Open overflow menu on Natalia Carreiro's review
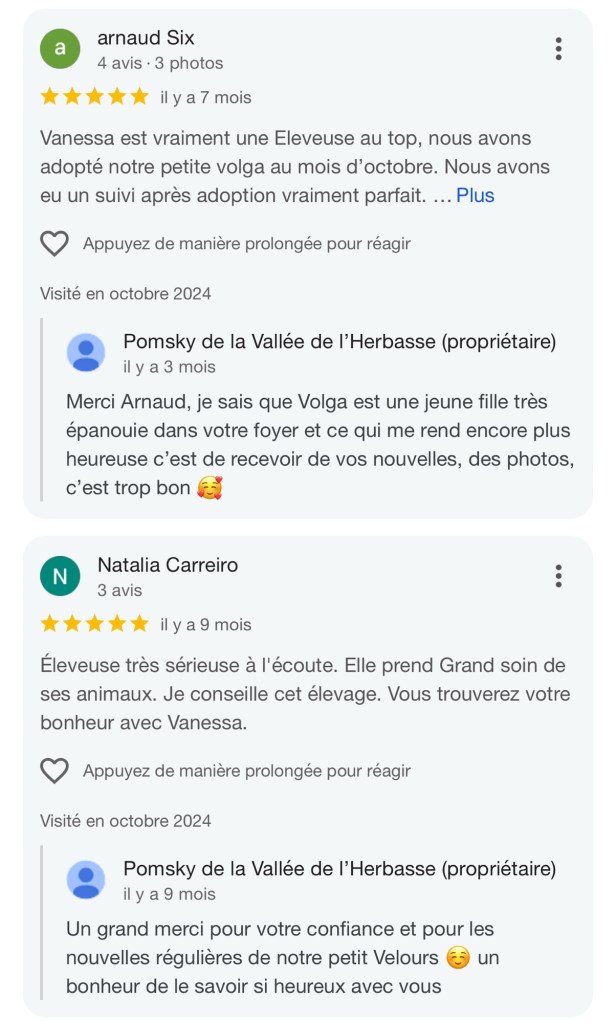 [x=558, y=576]
